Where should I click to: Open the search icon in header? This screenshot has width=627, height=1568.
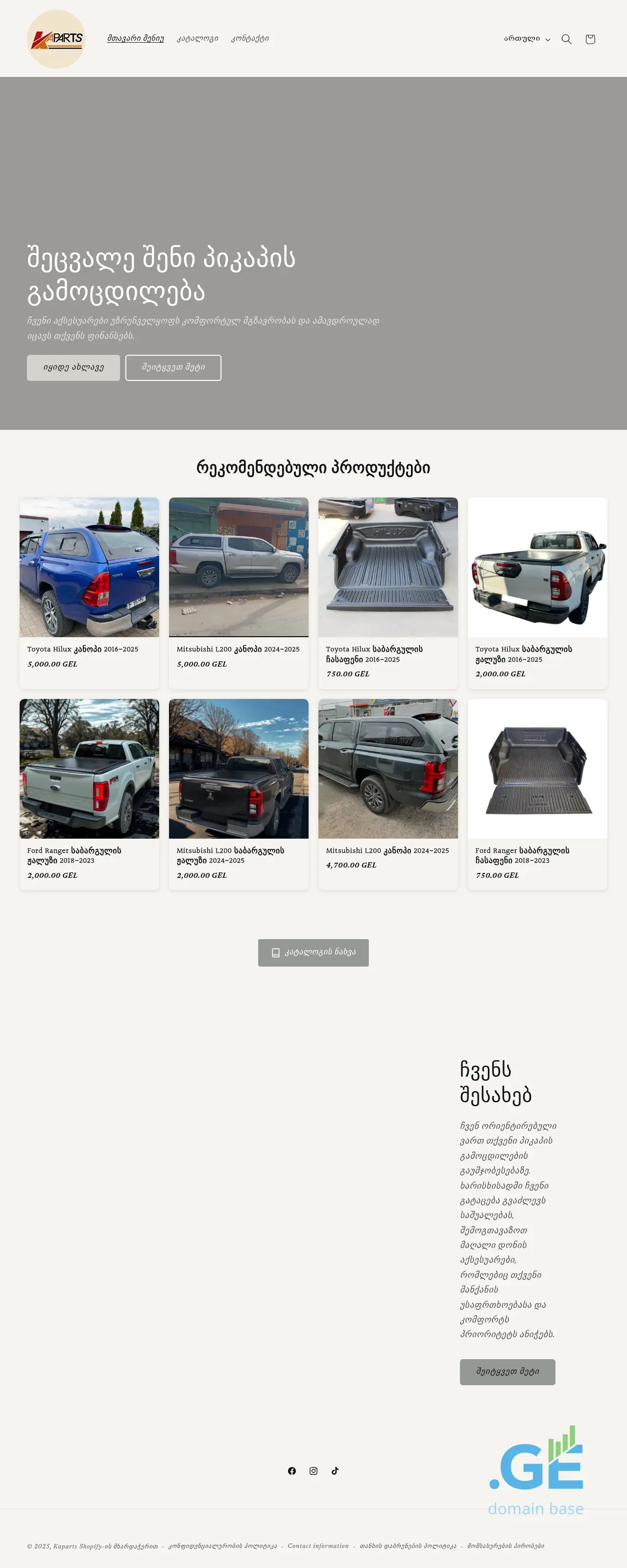(566, 39)
